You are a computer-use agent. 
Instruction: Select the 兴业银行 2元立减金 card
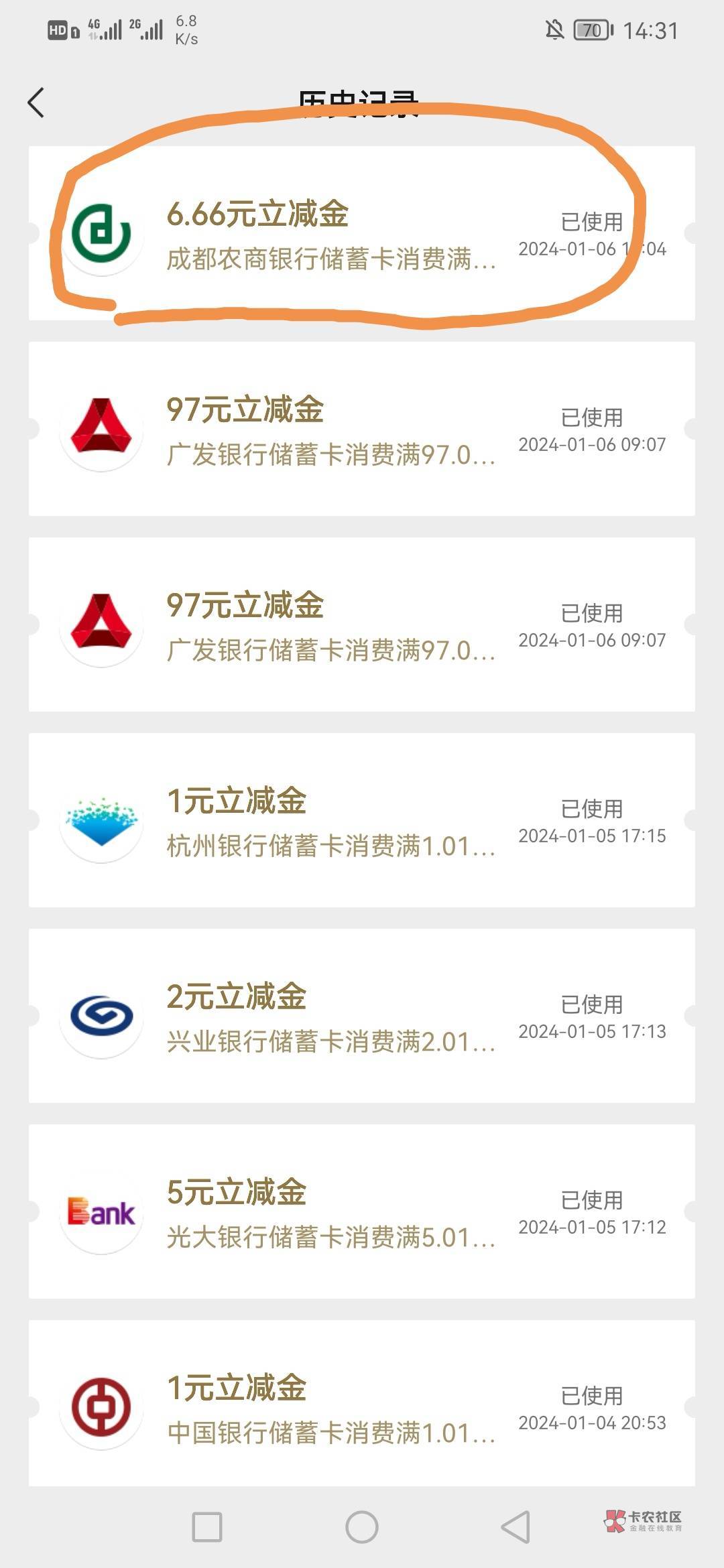361,1016
